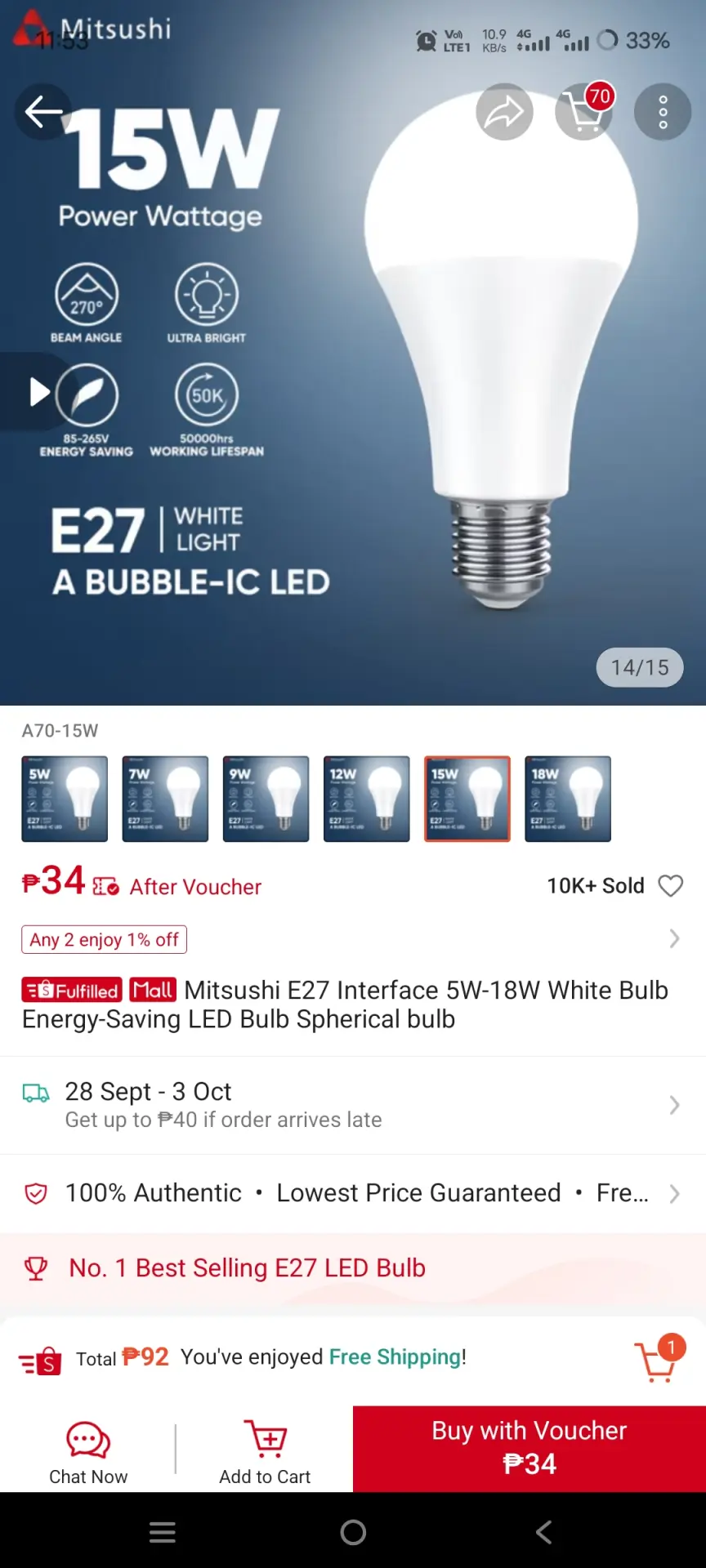The image size is (706, 1568).
Task: View delivery details for 28 Sept - 3 Oct
Action: click(x=353, y=1105)
